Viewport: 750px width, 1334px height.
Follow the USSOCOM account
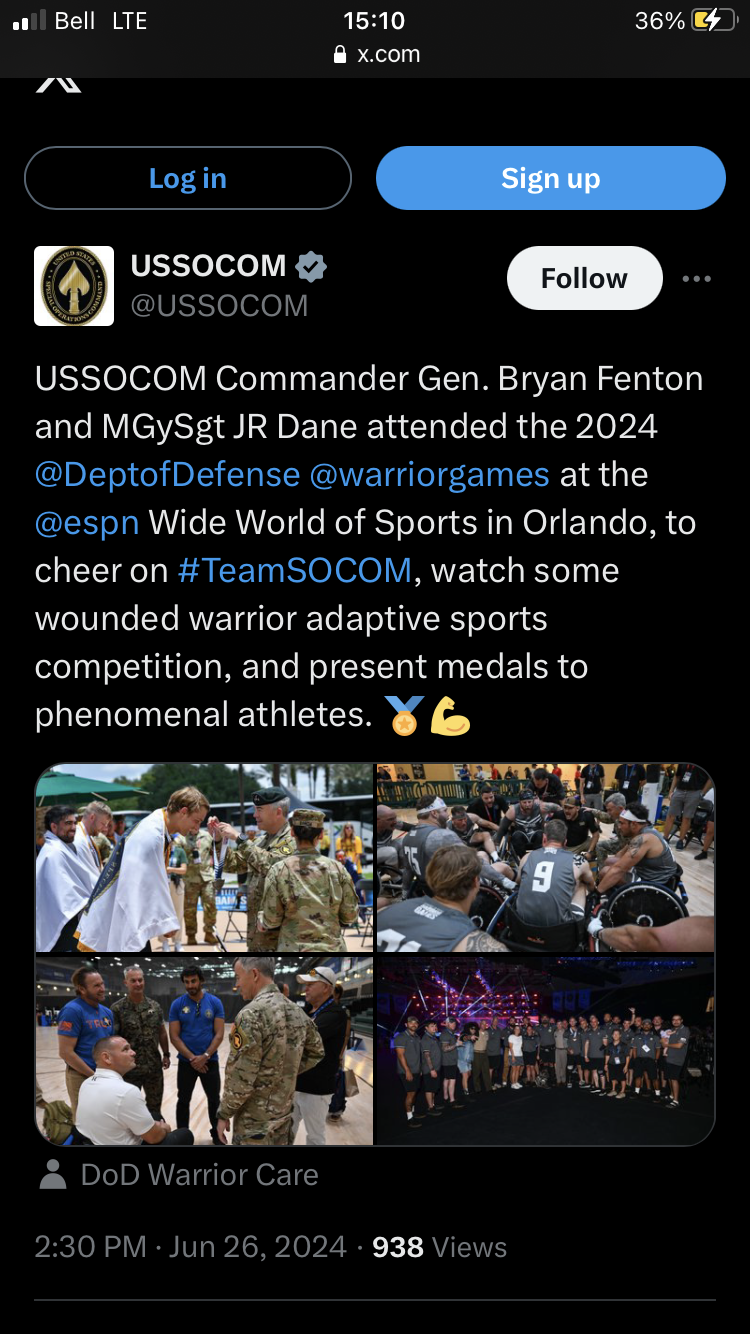[584, 278]
